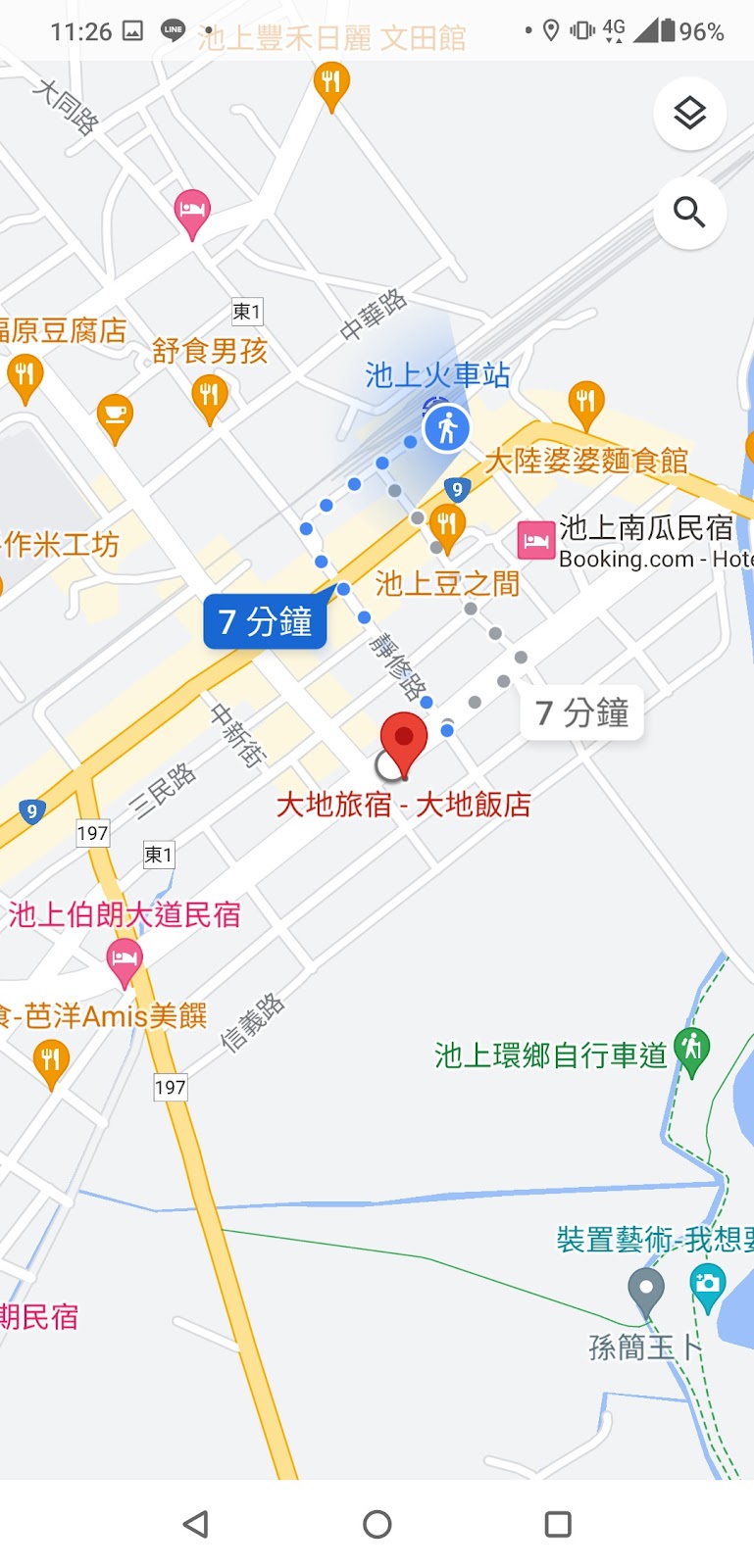Open the 裝置藝術 camera attraction marker
This screenshot has width=754, height=1568.
click(707, 1288)
